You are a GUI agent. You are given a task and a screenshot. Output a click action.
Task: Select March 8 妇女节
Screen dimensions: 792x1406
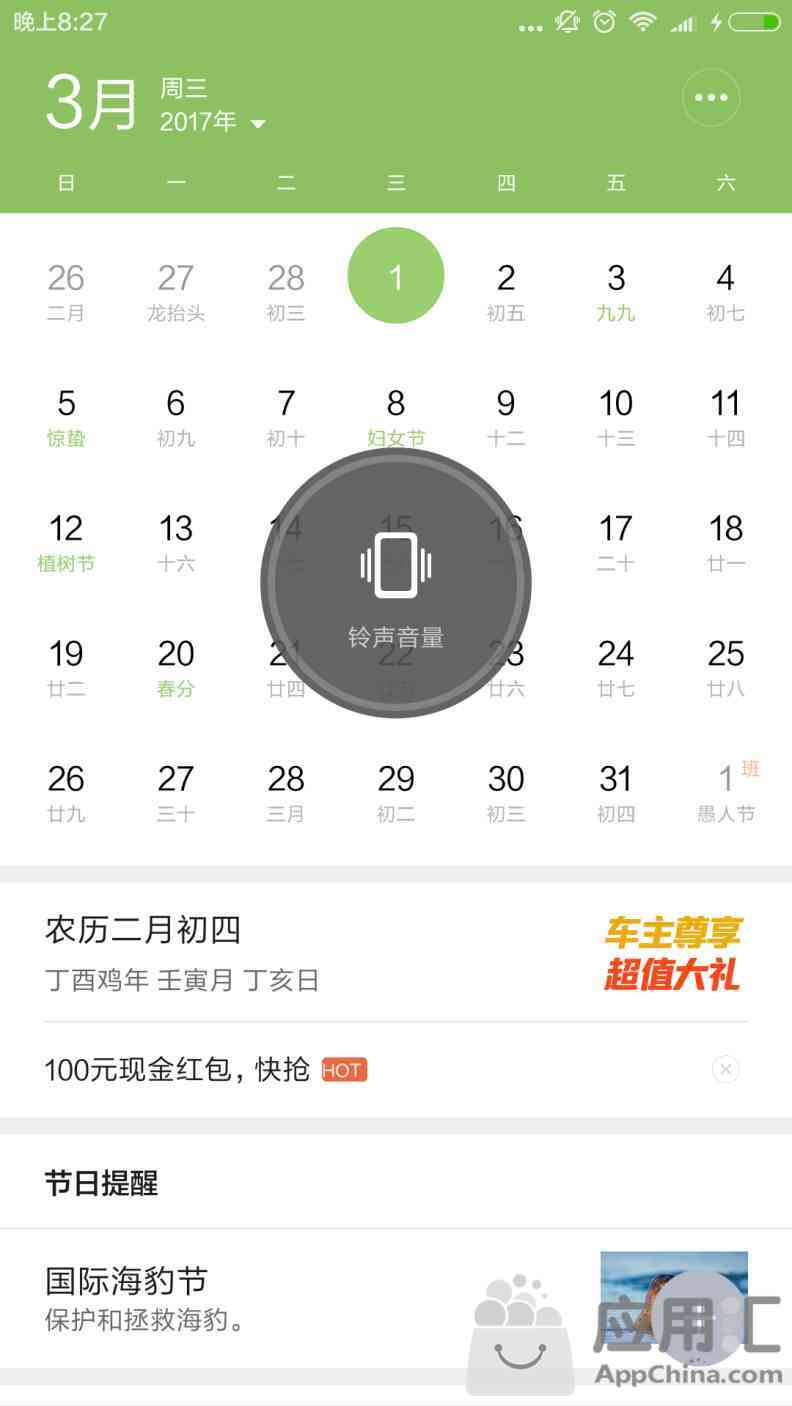396,417
